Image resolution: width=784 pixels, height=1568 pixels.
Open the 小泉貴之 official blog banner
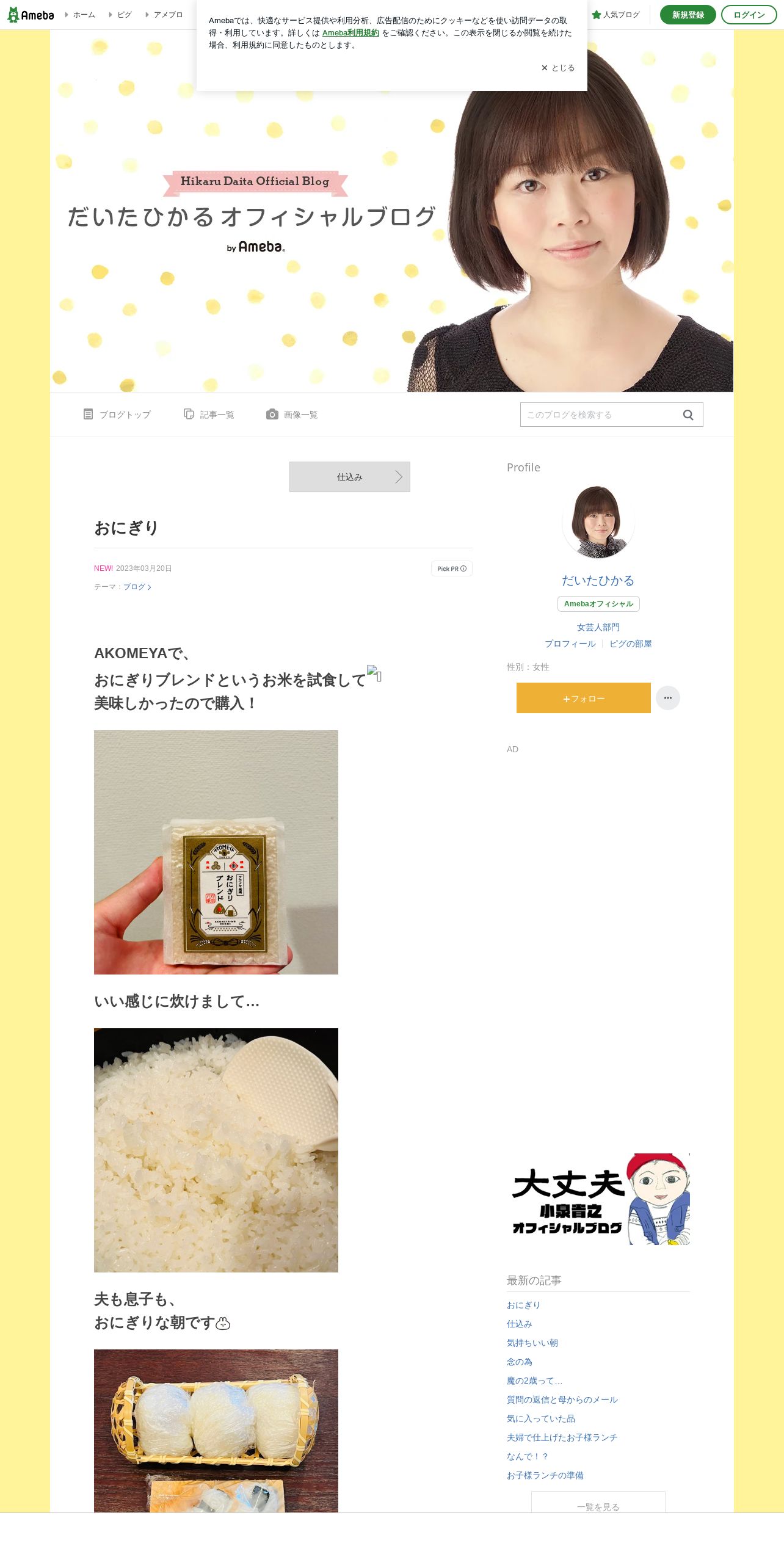pos(598,1199)
